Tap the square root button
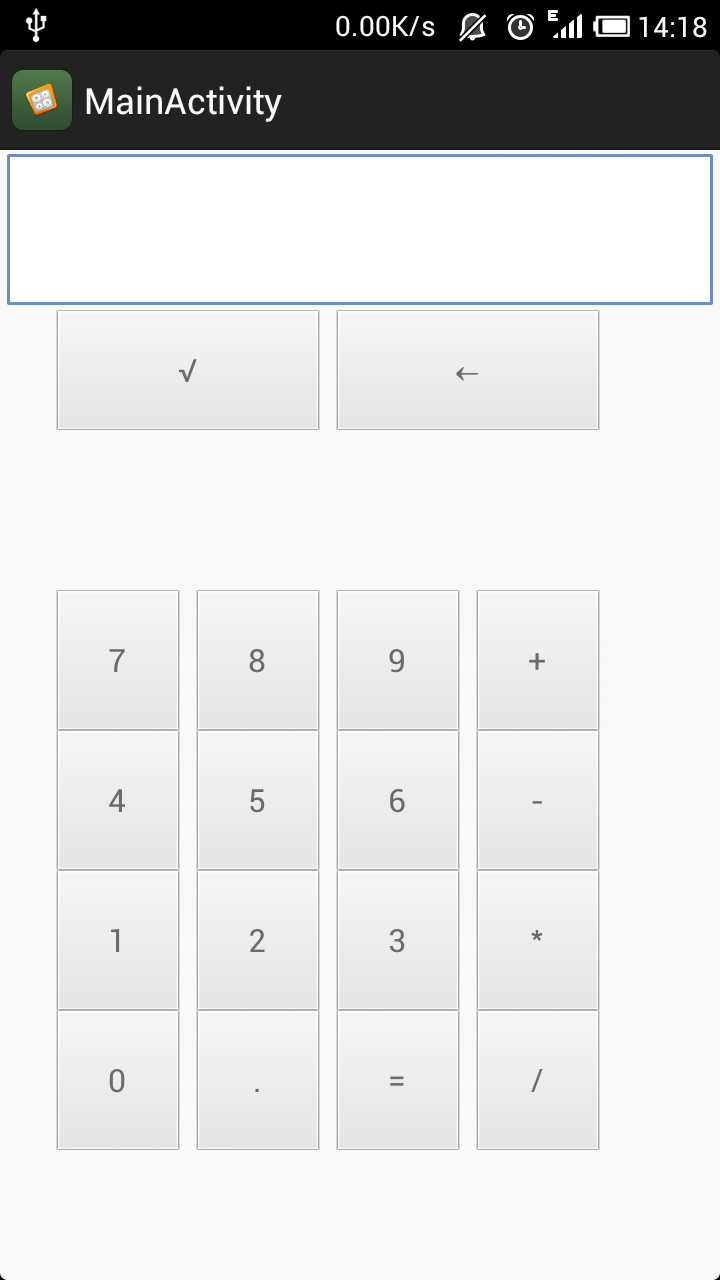Screen dimensions: 720x1280 [x=188, y=370]
